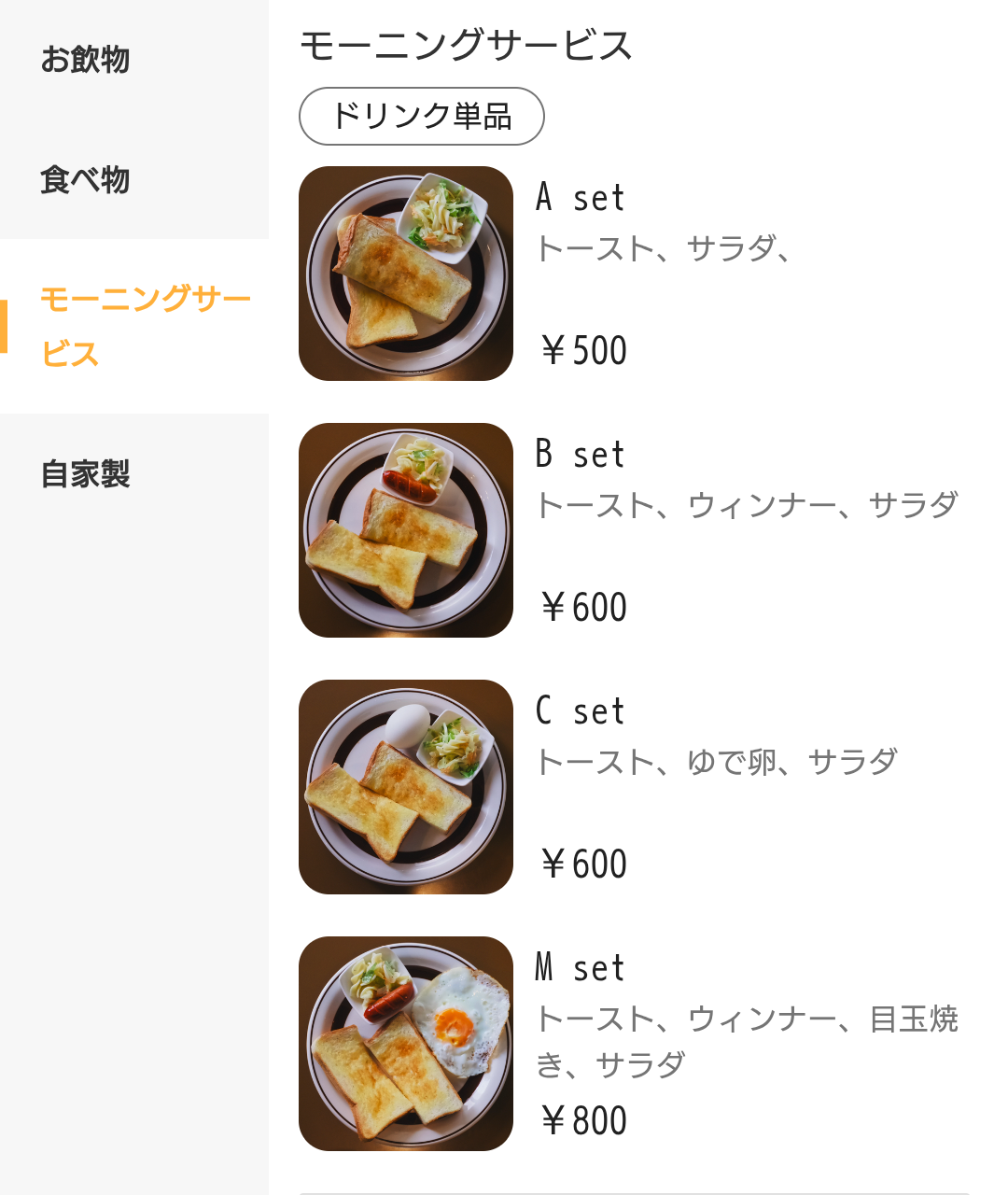
Task: Open the A set ¥500 item
Action: tap(635, 274)
